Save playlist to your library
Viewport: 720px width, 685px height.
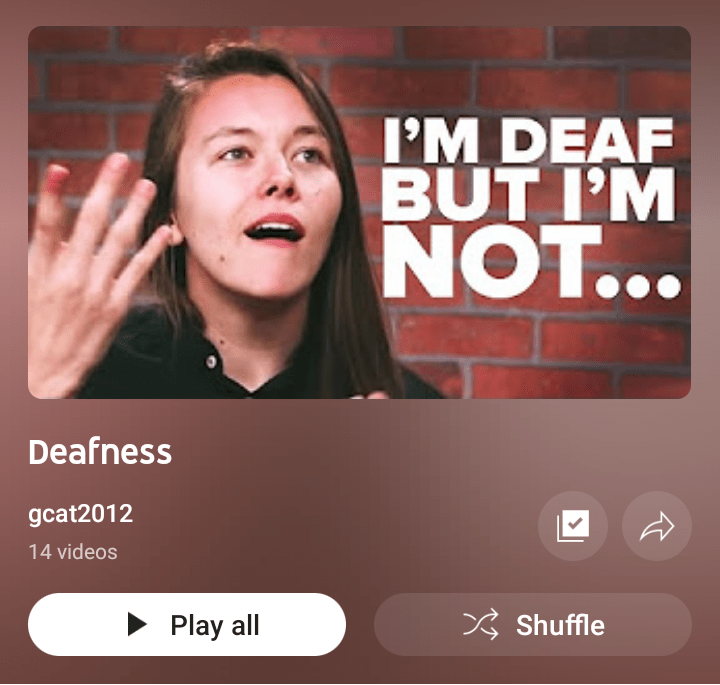(x=573, y=526)
